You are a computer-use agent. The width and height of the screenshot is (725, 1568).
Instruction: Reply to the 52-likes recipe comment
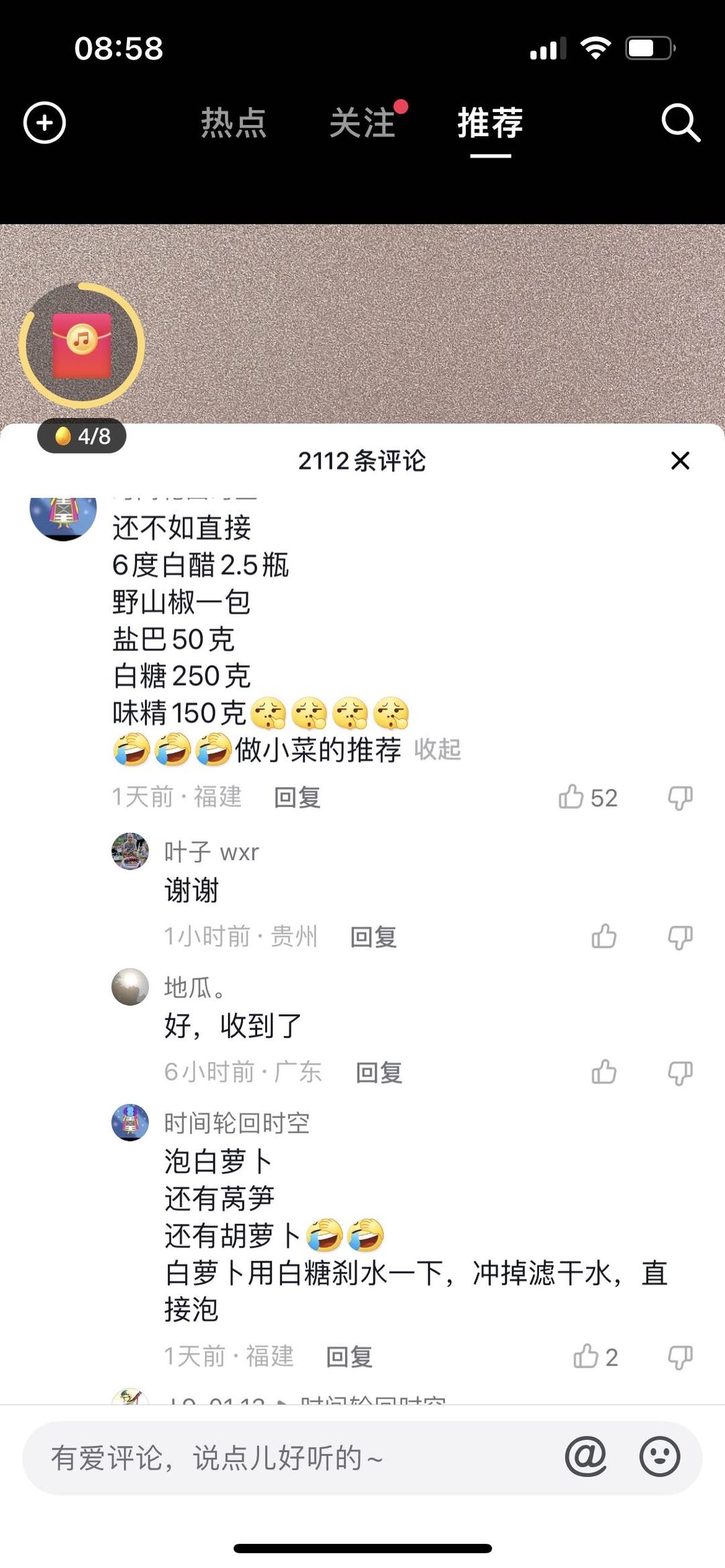pos(297,797)
